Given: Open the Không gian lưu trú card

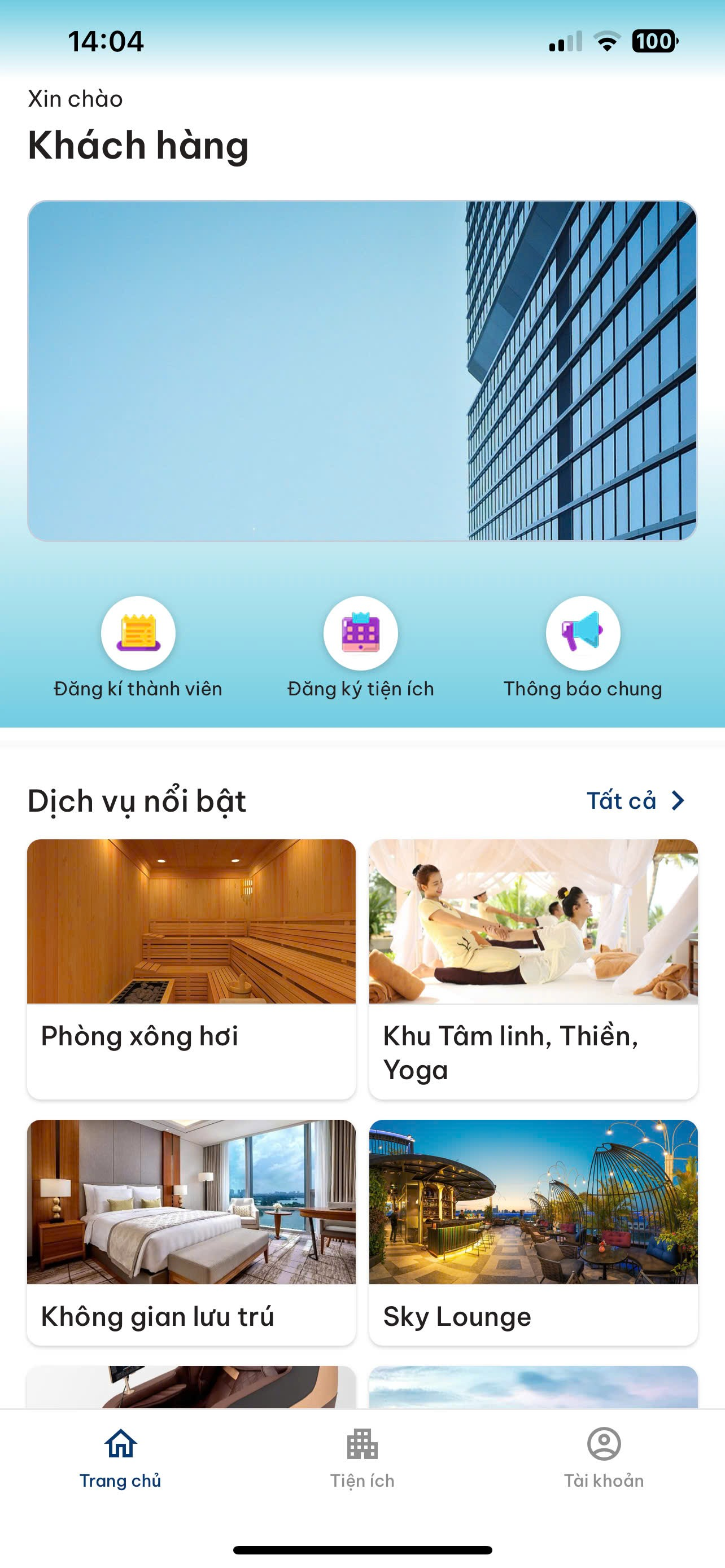Looking at the screenshot, I should (191, 1231).
